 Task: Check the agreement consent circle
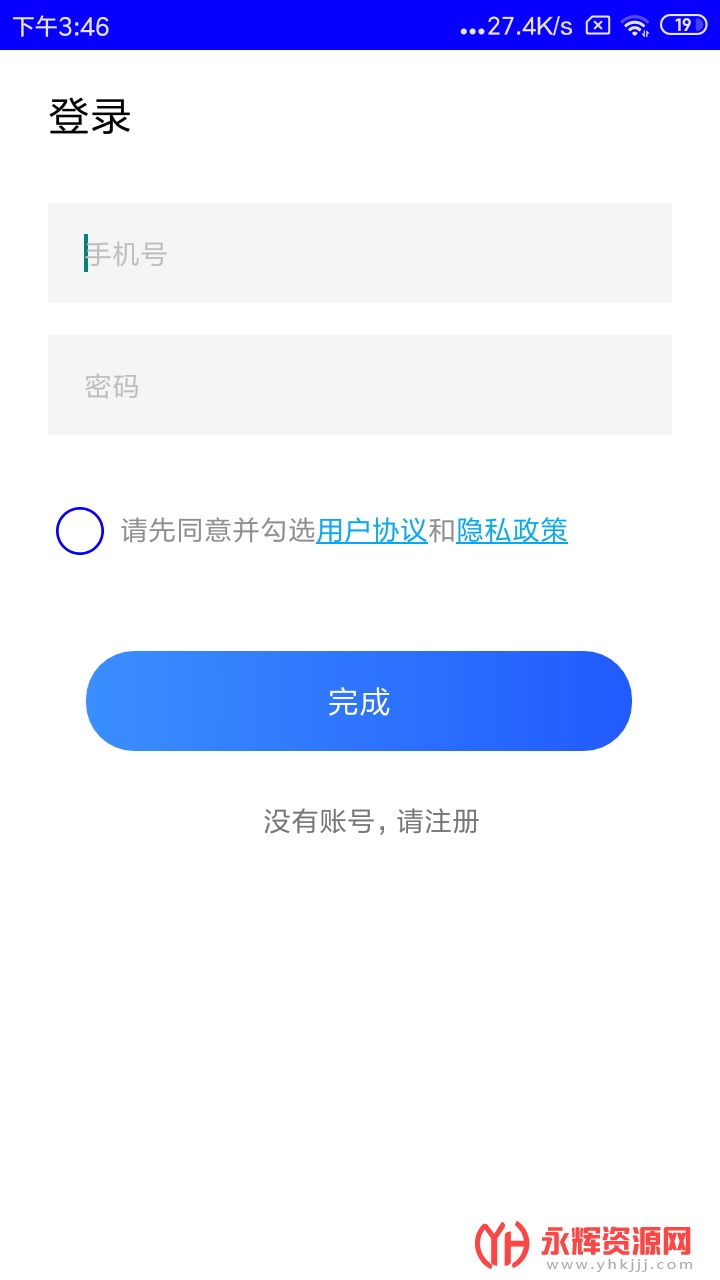point(80,531)
